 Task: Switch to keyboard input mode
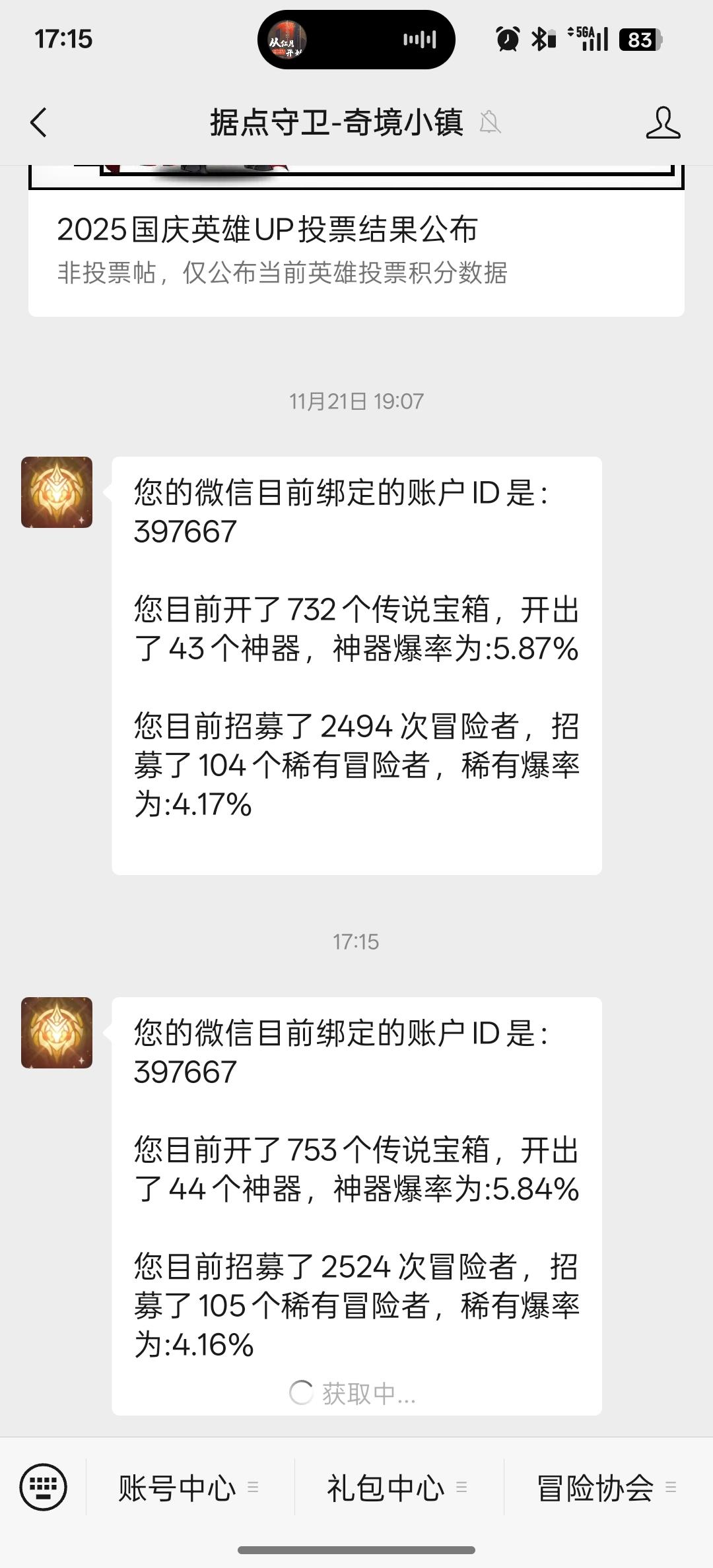tap(44, 1487)
